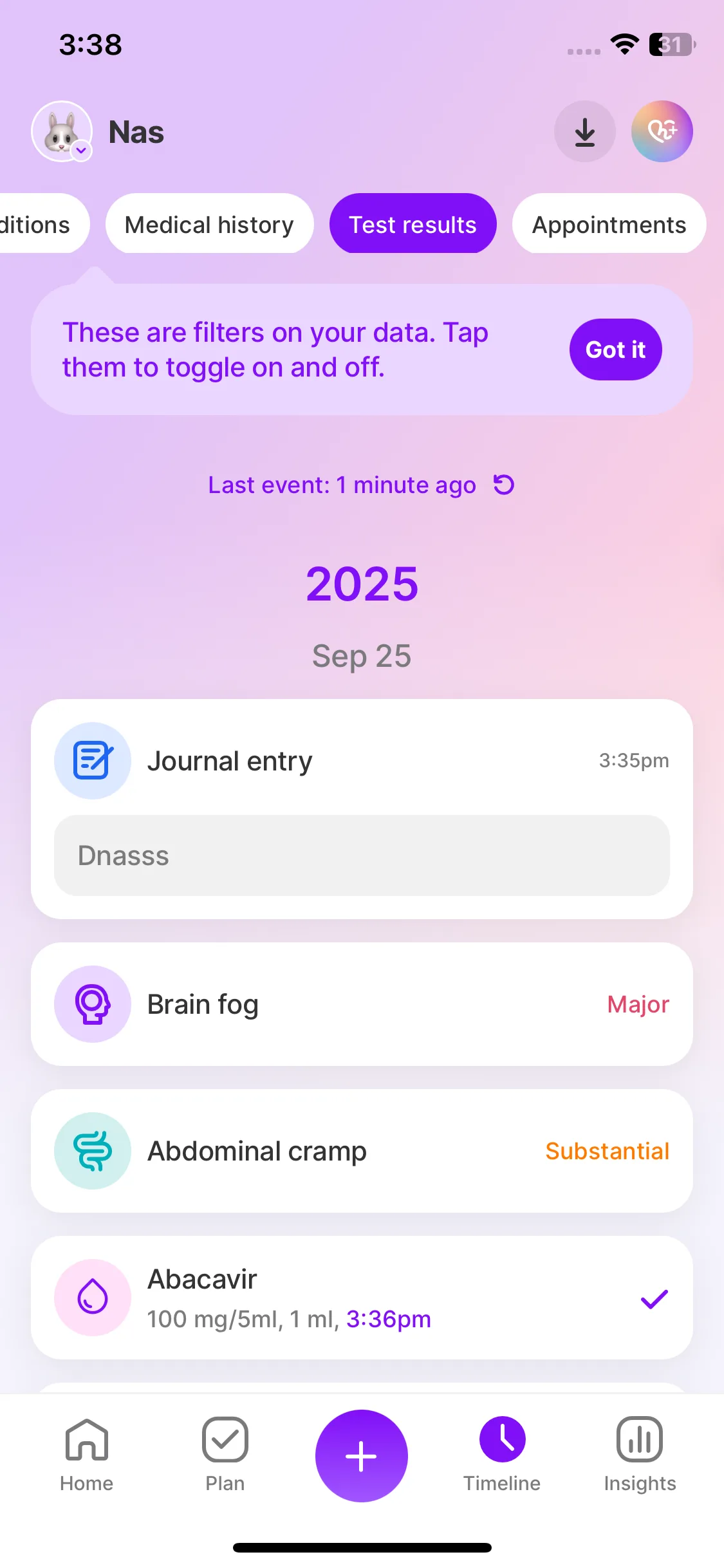Screen dimensions: 724x1568
Task: Dismiss the tip with Got it
Action: (615, 350)
